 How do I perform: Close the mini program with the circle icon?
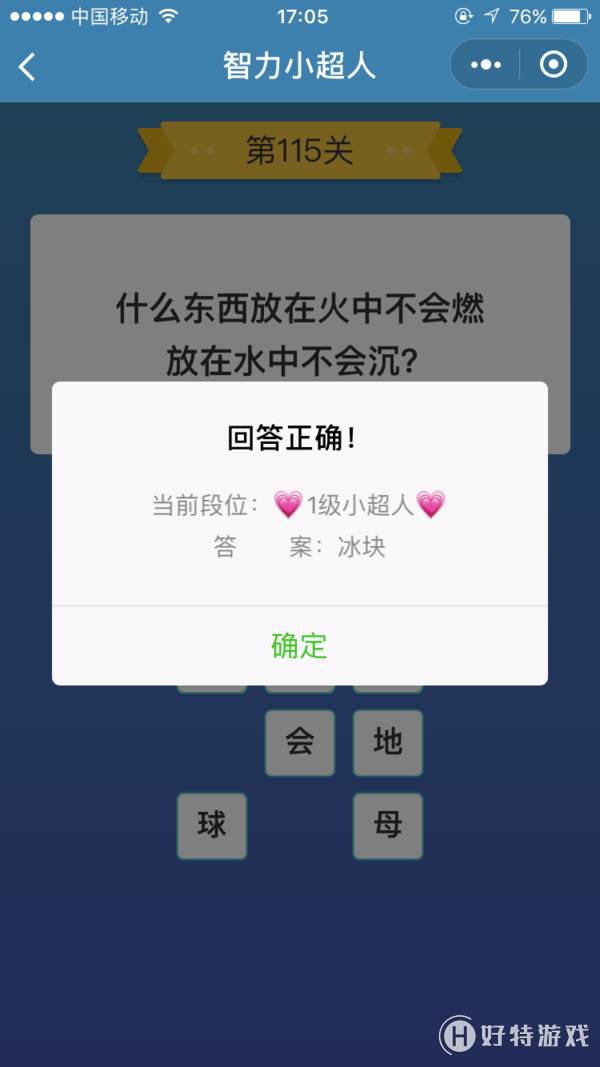tap(552, 65)
